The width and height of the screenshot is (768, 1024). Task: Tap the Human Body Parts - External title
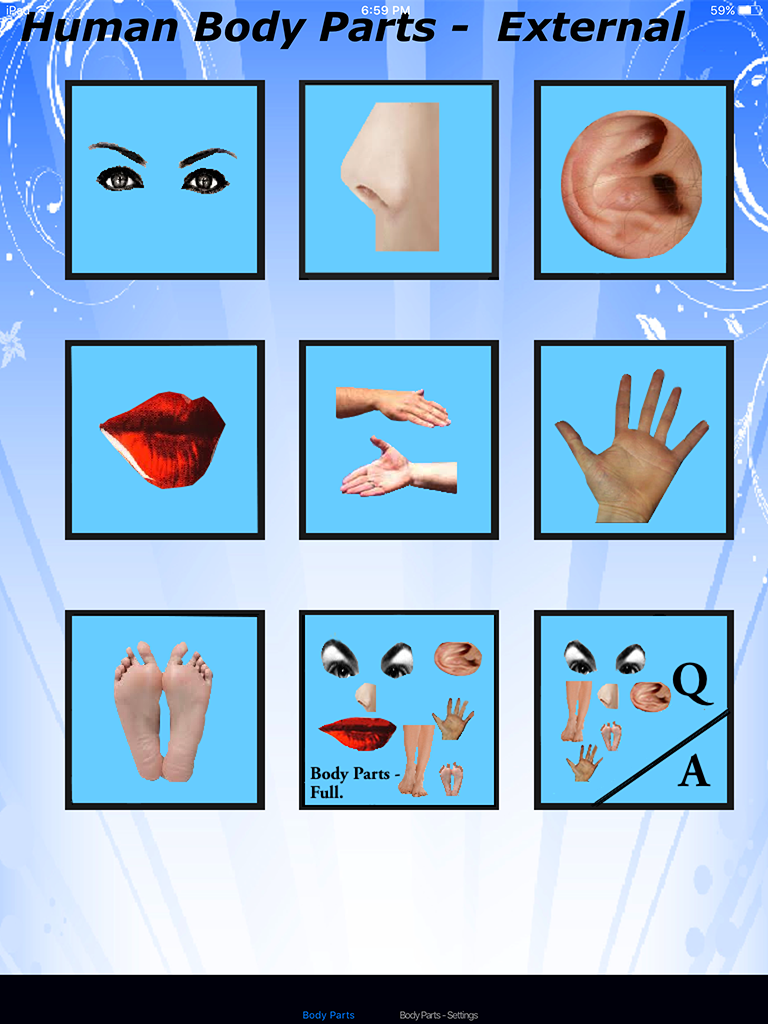point(354,29)
